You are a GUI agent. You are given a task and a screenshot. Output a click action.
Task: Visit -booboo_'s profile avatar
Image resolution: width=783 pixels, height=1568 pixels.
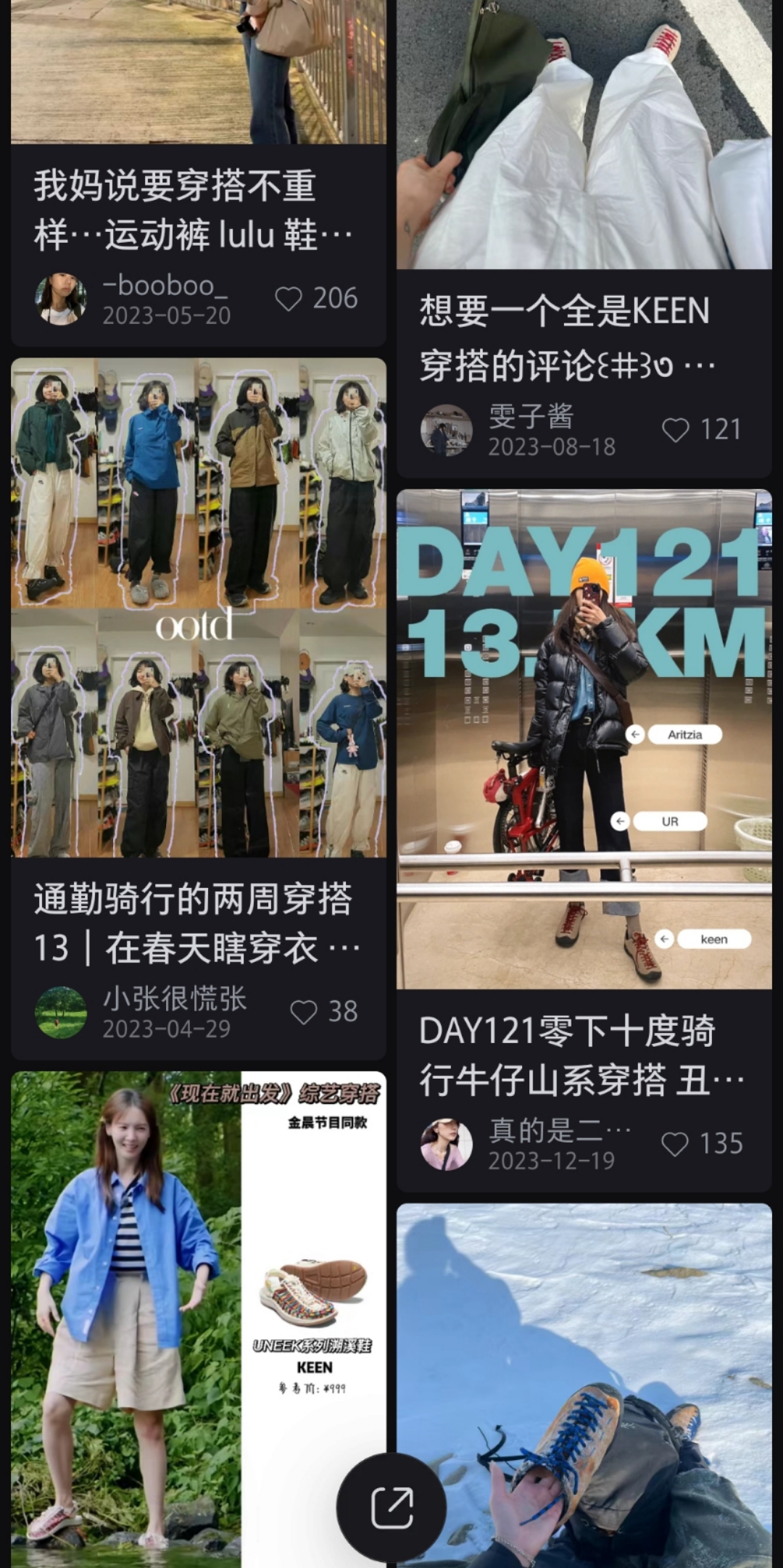61,299
